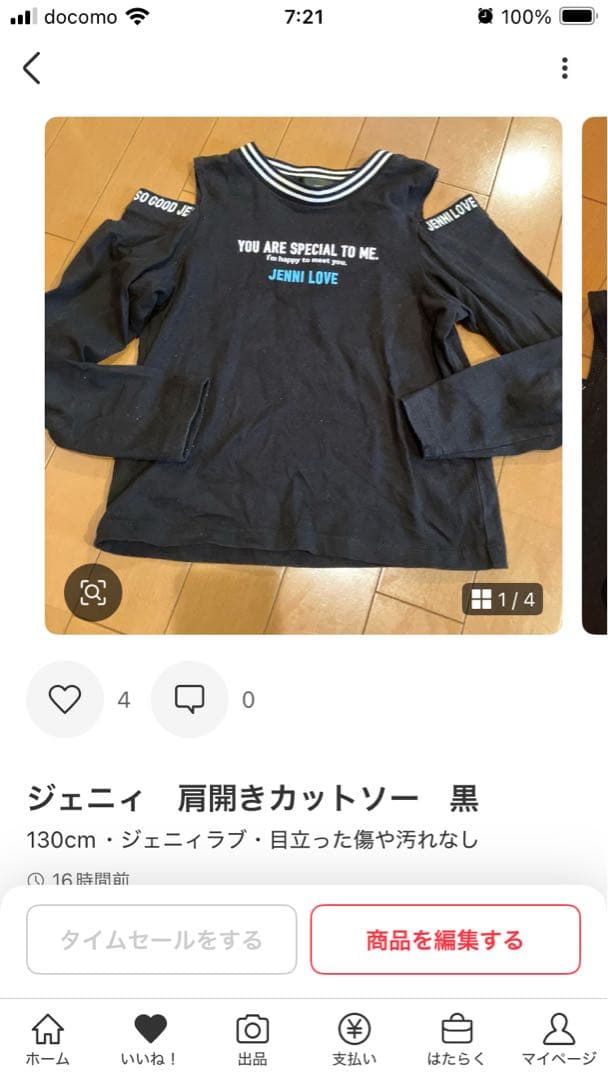Open the マイページ tab
608x1080 pixels.
click(558, 1039)
